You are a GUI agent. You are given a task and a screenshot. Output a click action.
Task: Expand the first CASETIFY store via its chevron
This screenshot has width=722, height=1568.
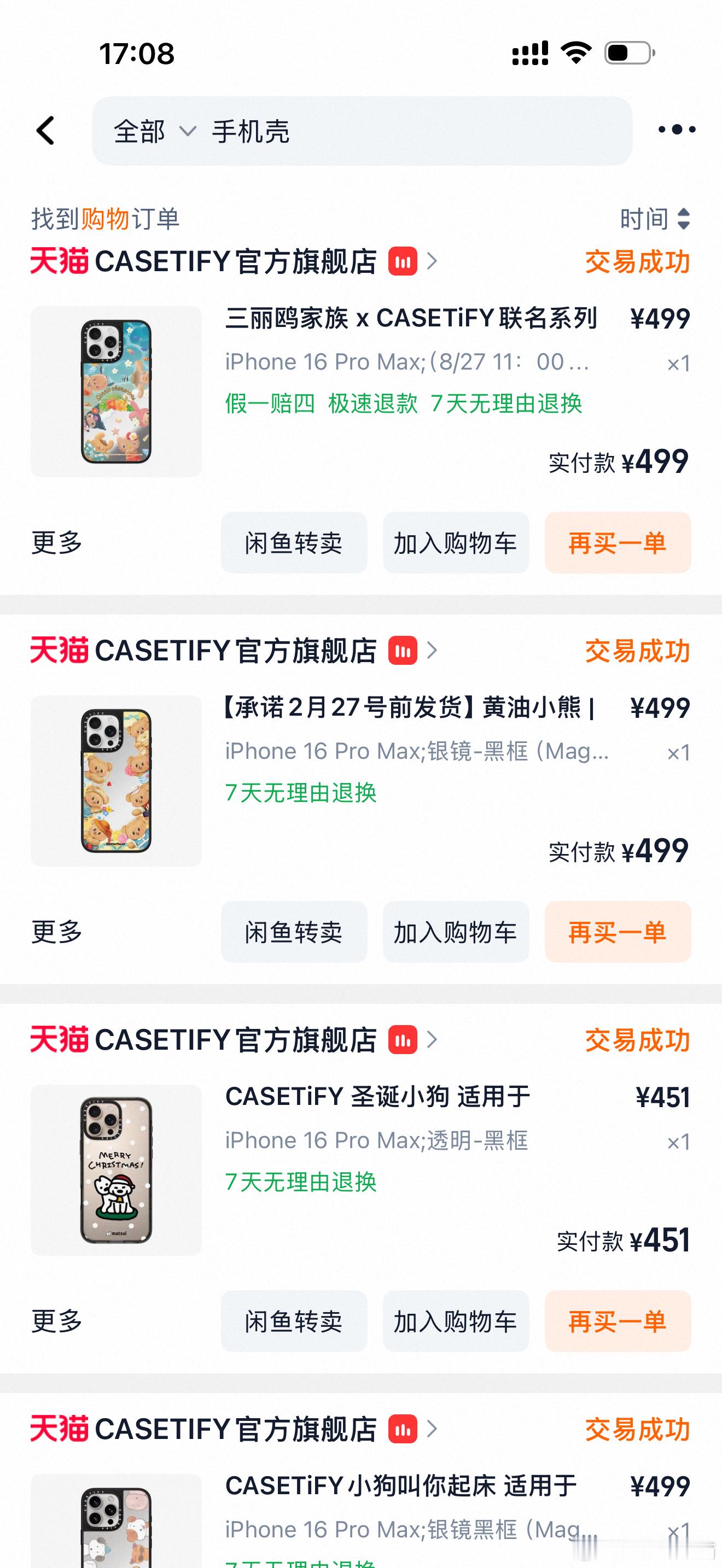[x=433, y=262]
